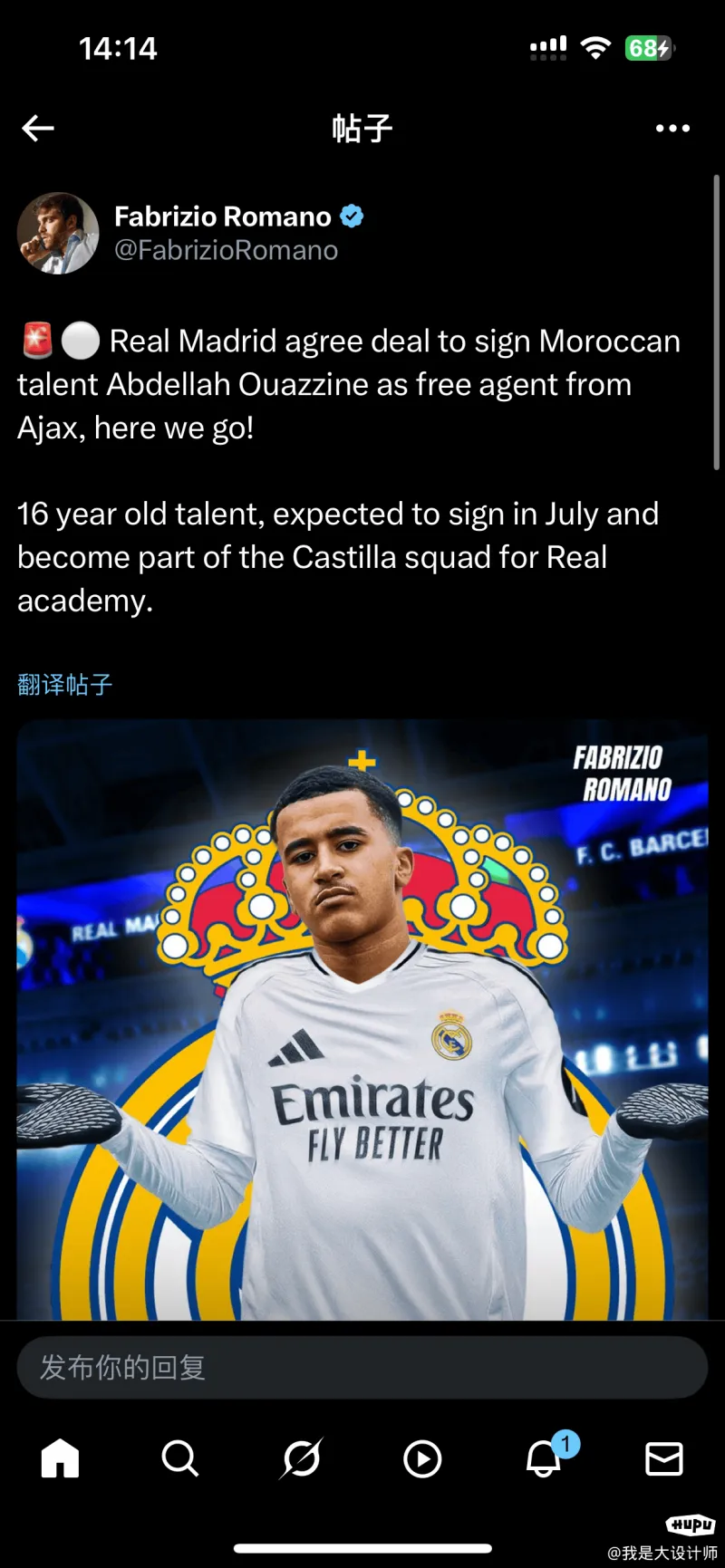Open the three-dot overflow menu
Viewport: 725px width, 1568px height.
pyautogui.click(x=672, y=129)
